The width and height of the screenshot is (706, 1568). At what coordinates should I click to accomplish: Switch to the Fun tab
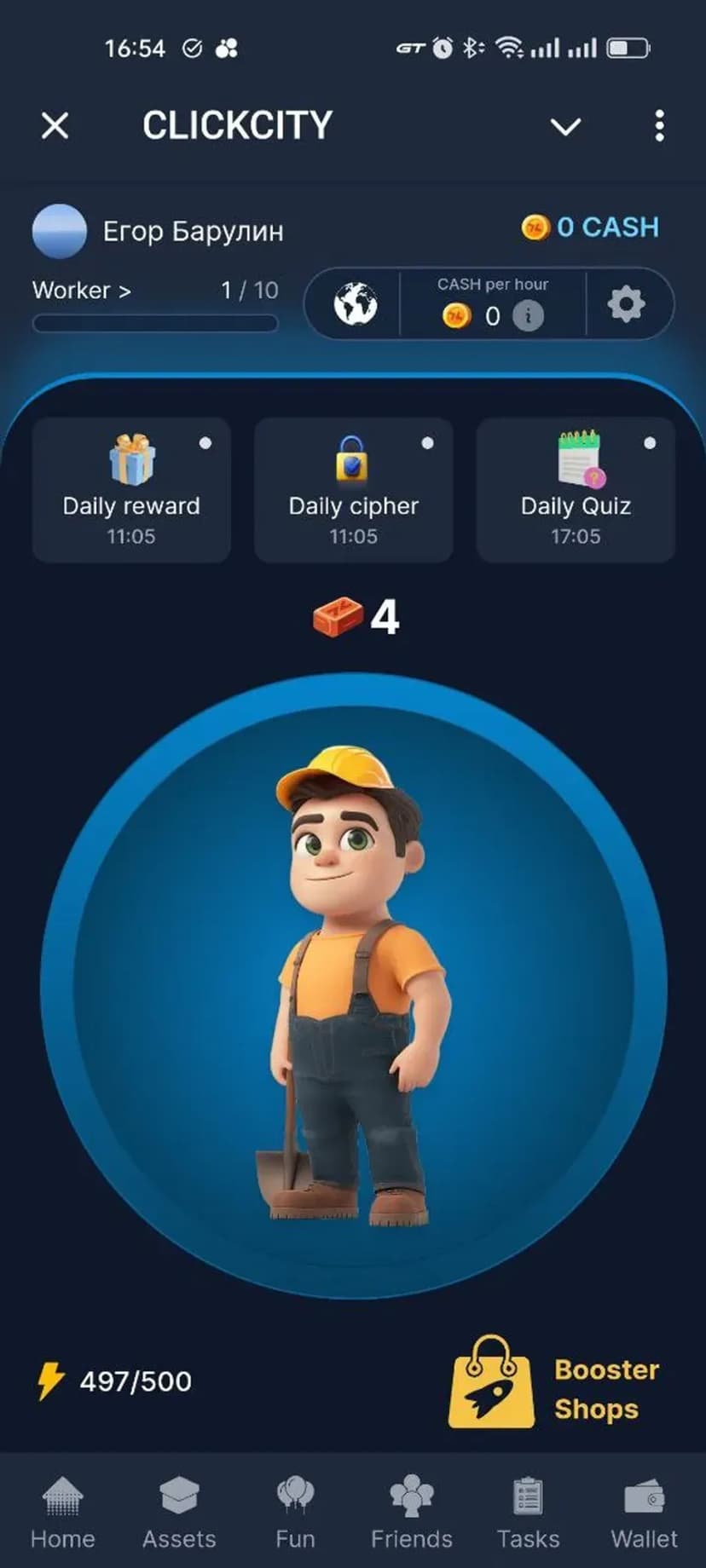(295, 1512)
